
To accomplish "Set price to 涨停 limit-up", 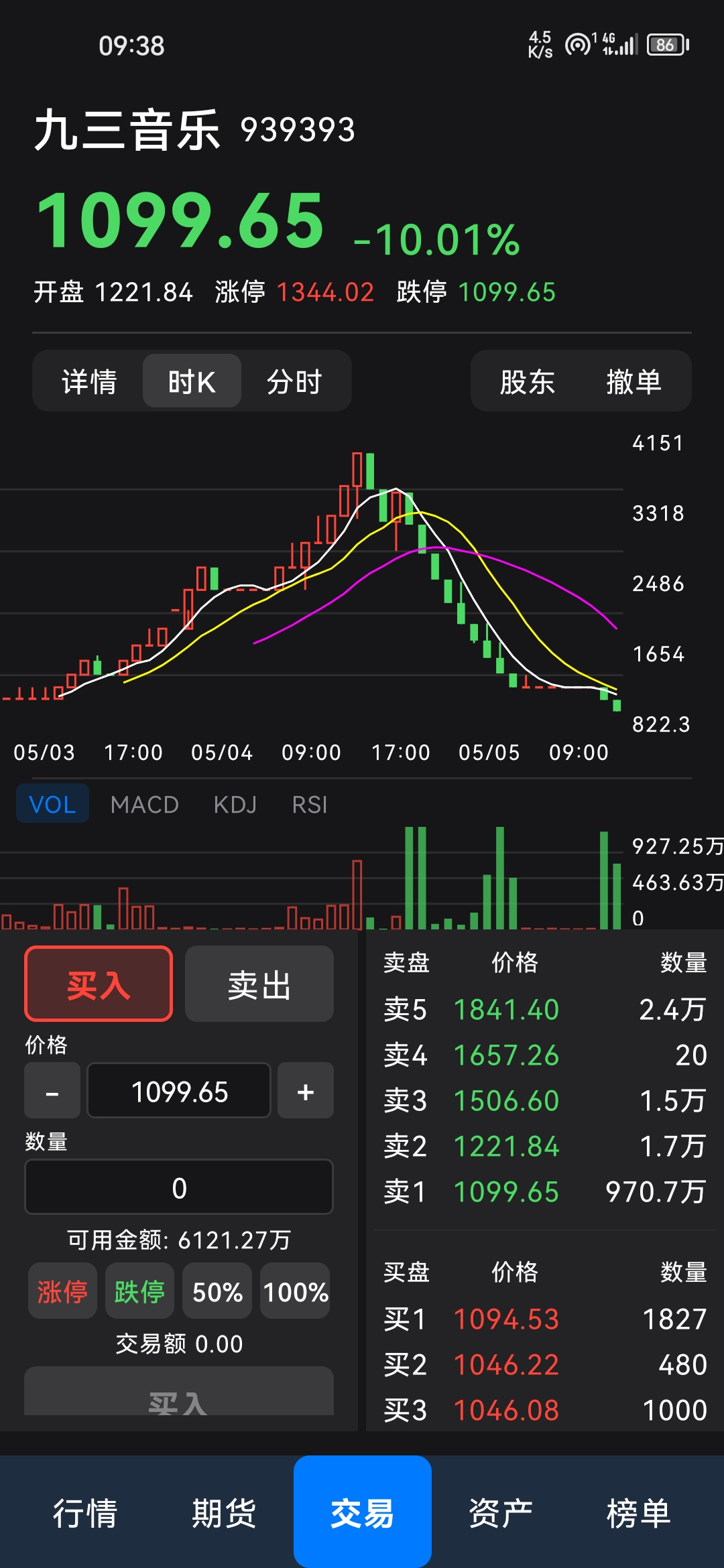I will (62, 1291).
